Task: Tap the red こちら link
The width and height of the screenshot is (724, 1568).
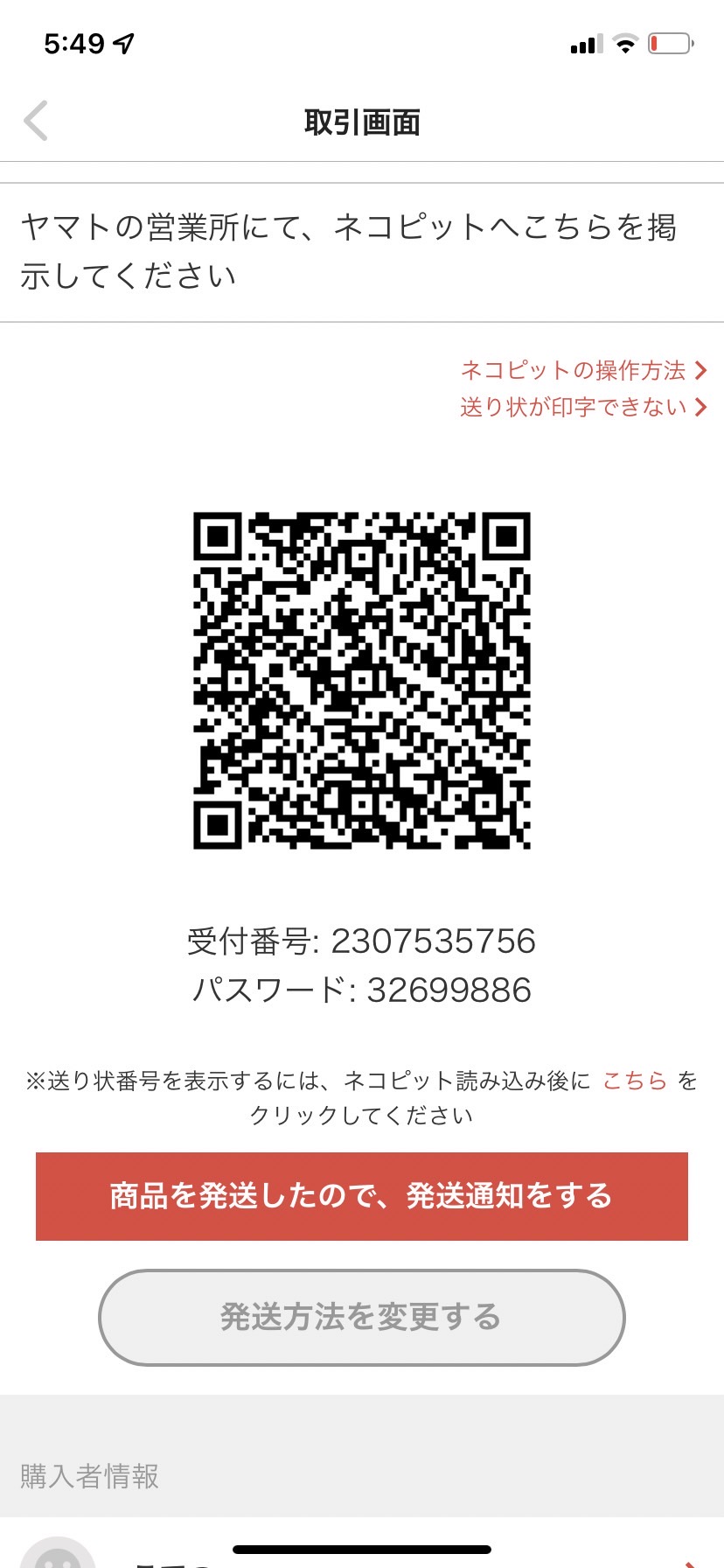Action: (x=635, y=1081)
